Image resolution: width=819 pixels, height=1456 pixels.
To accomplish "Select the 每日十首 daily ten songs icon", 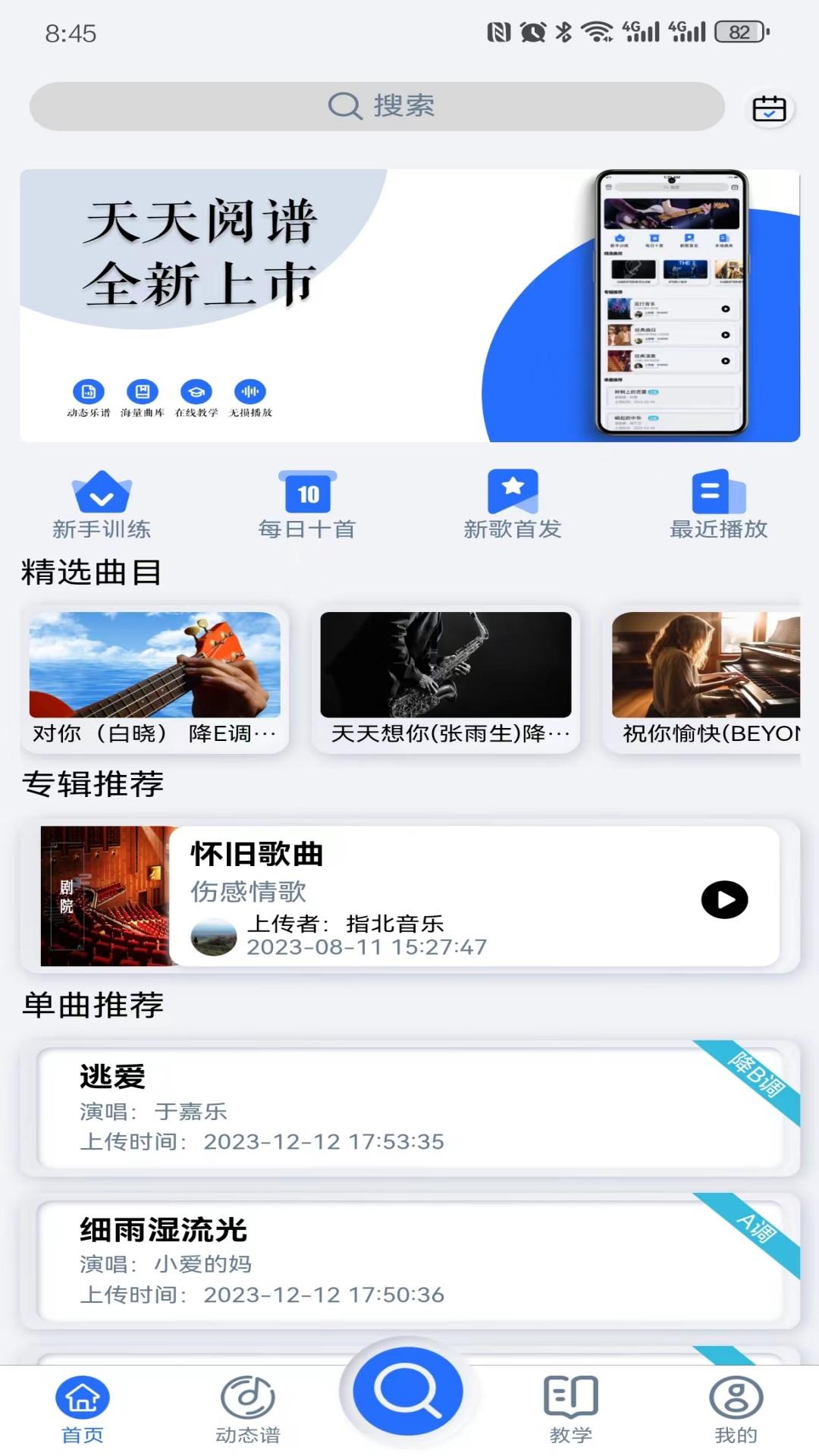I will point(305,500).
